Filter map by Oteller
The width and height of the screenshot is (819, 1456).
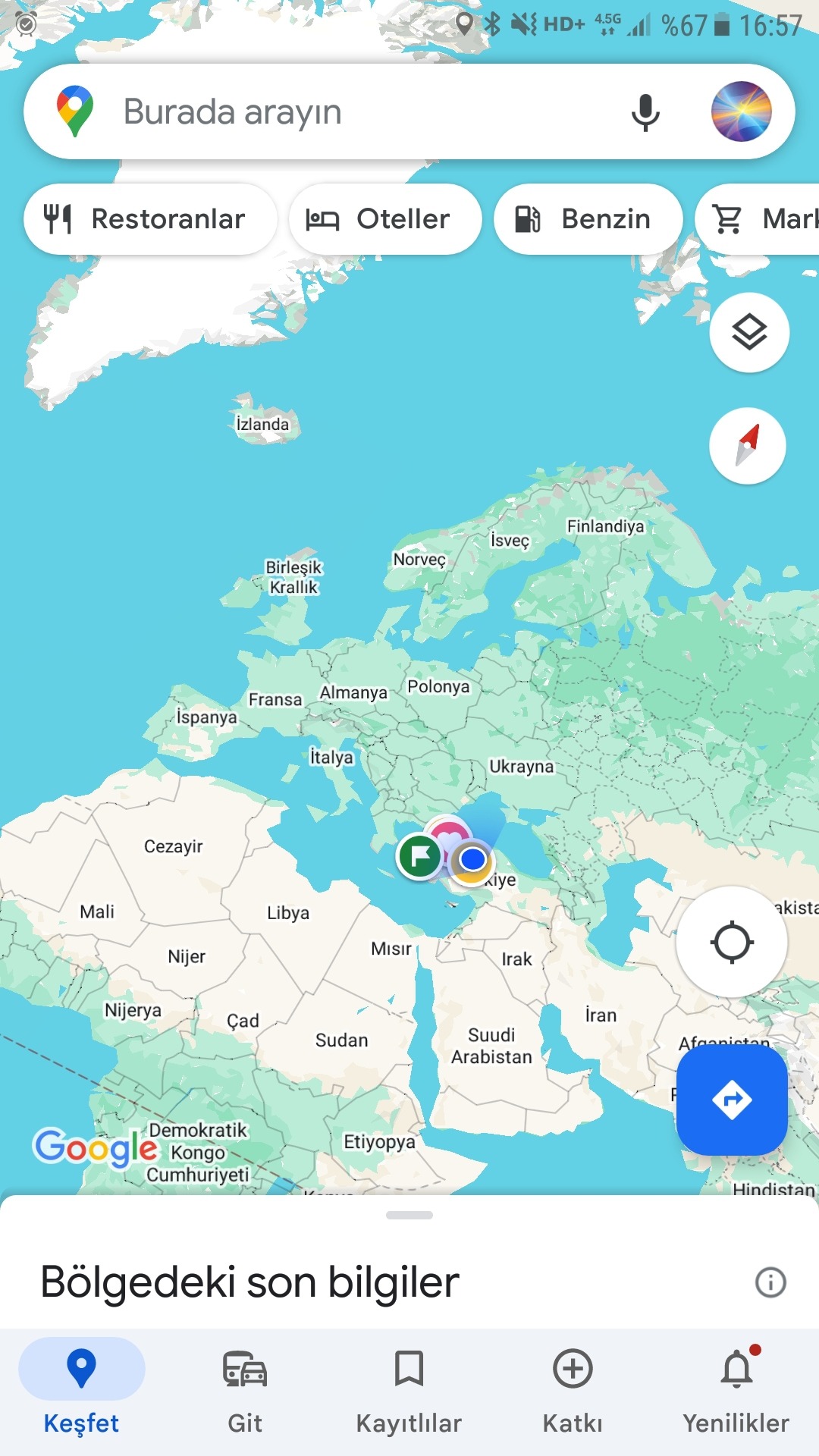pyautogui.click(x=385, y=219)
